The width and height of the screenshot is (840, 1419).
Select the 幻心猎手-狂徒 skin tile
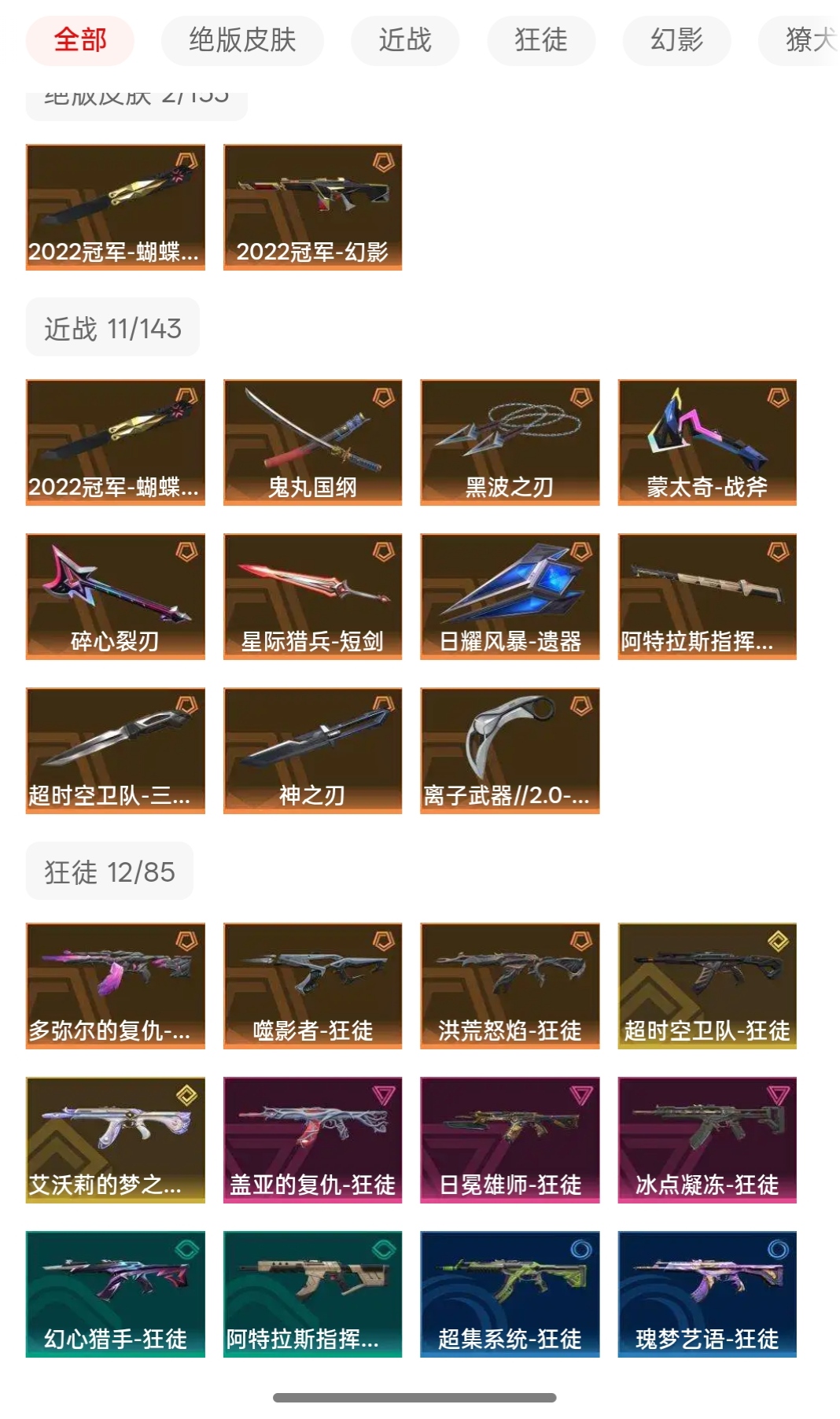116,1294
